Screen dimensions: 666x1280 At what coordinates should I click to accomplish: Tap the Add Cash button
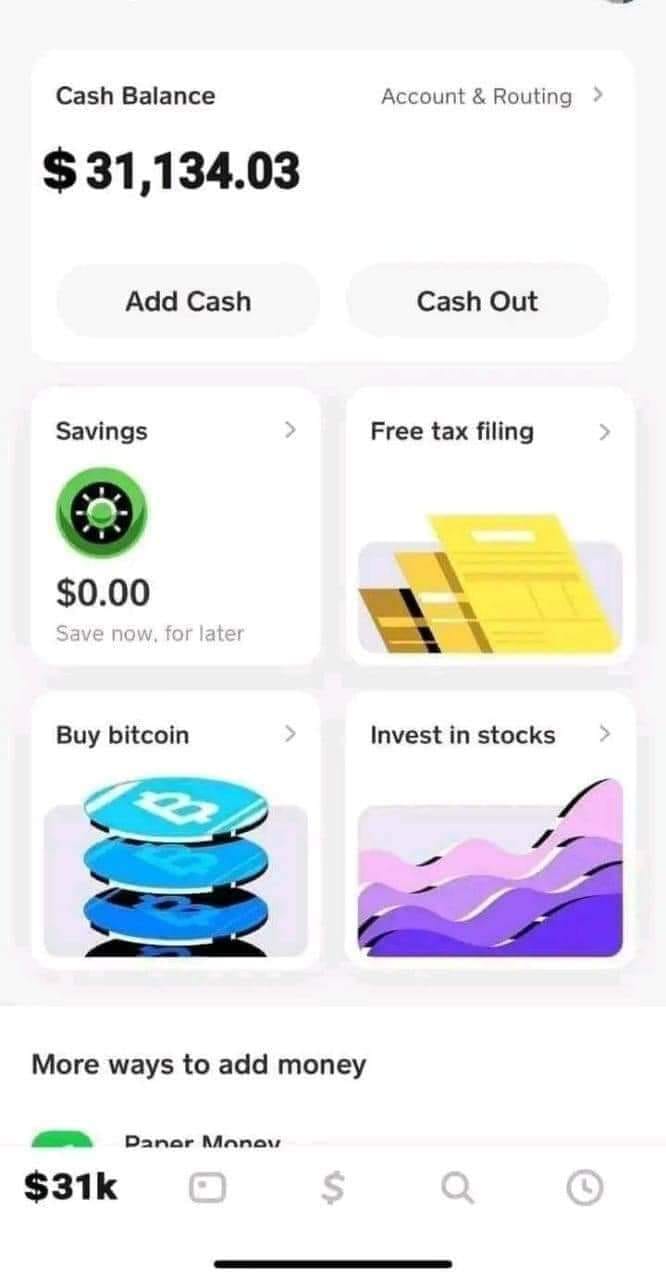click(x=188, y=301)
